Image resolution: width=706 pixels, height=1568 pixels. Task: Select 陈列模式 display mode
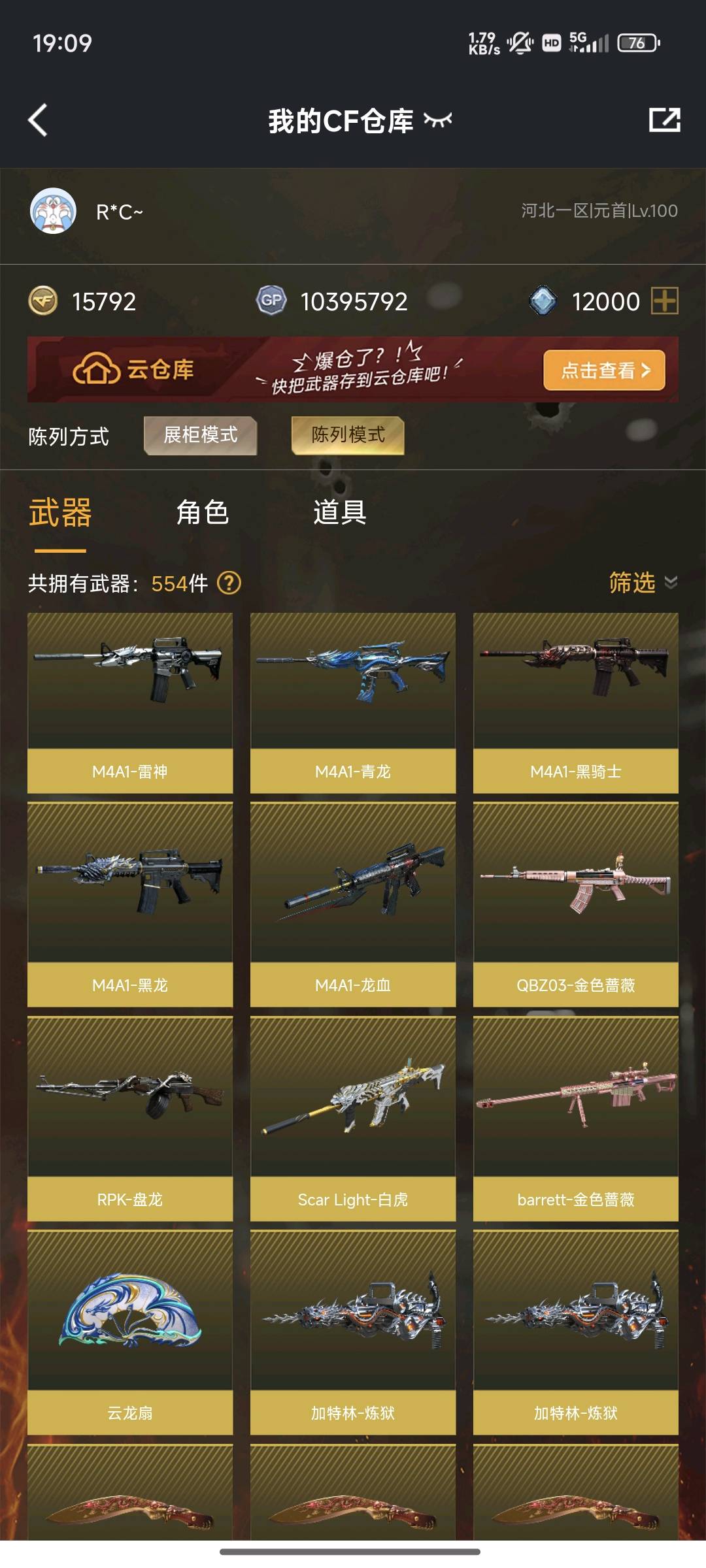pyautogui.click(x=348, y=435)
